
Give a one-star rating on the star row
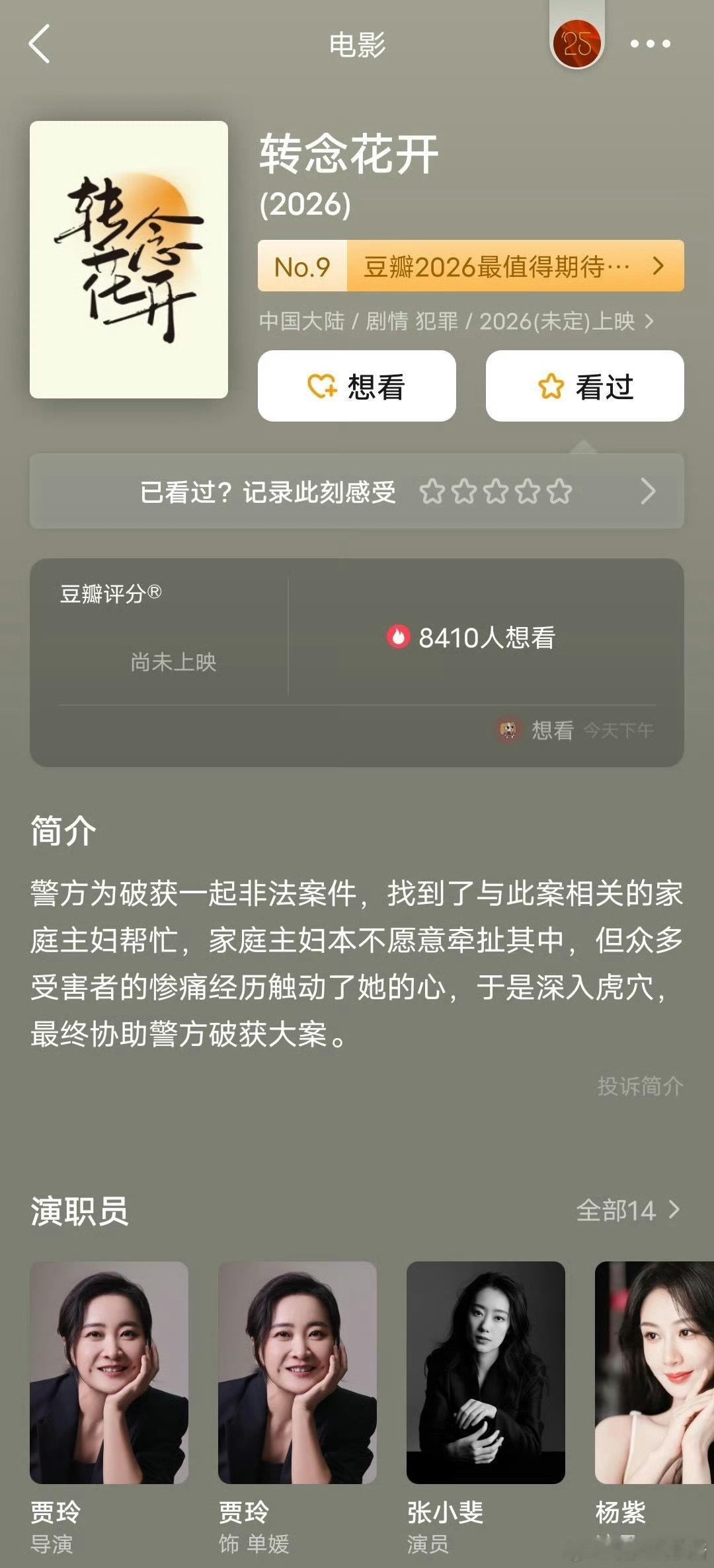coord(433,492)
